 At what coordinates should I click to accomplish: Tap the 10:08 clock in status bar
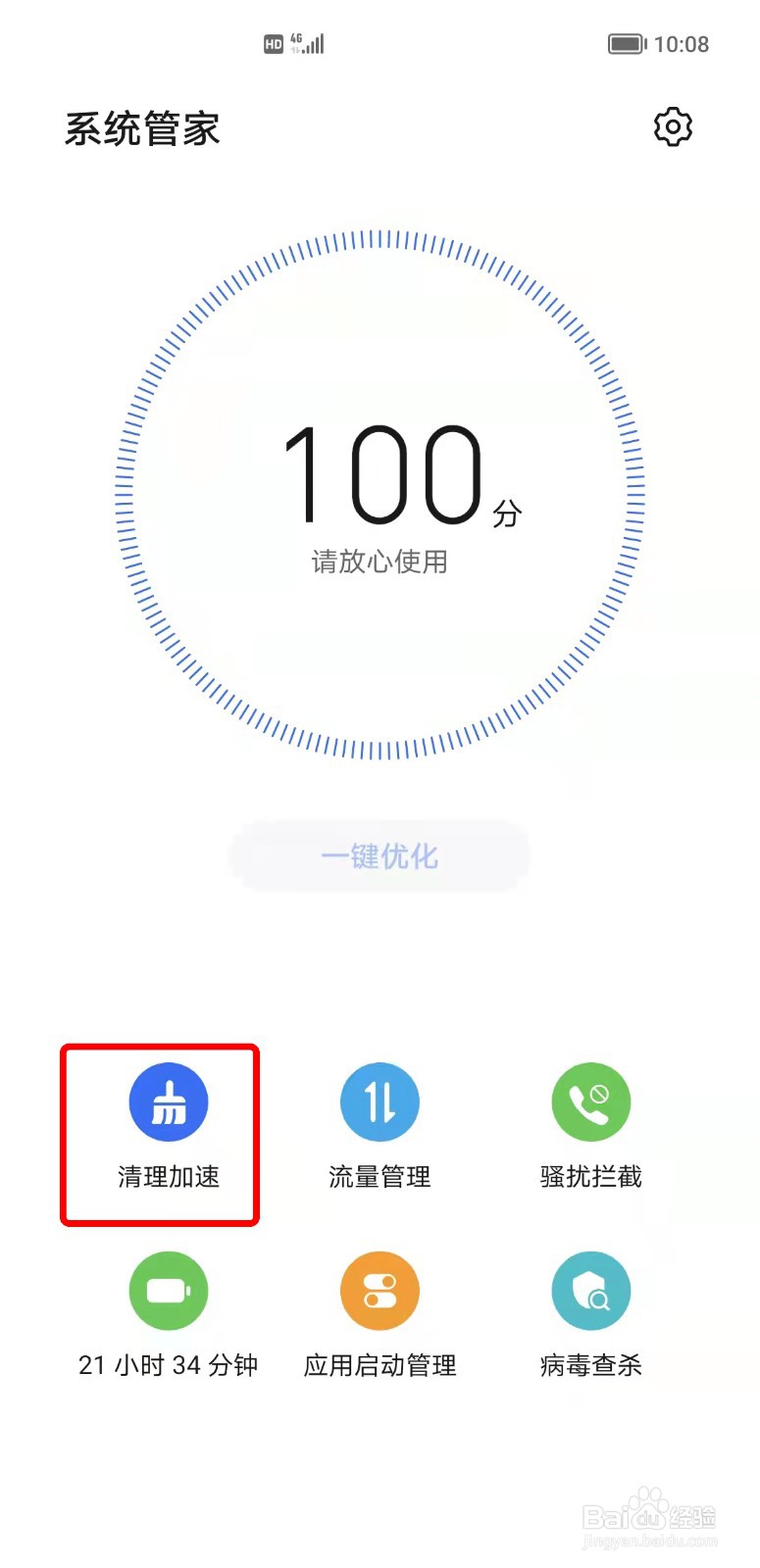pos(684,43)
